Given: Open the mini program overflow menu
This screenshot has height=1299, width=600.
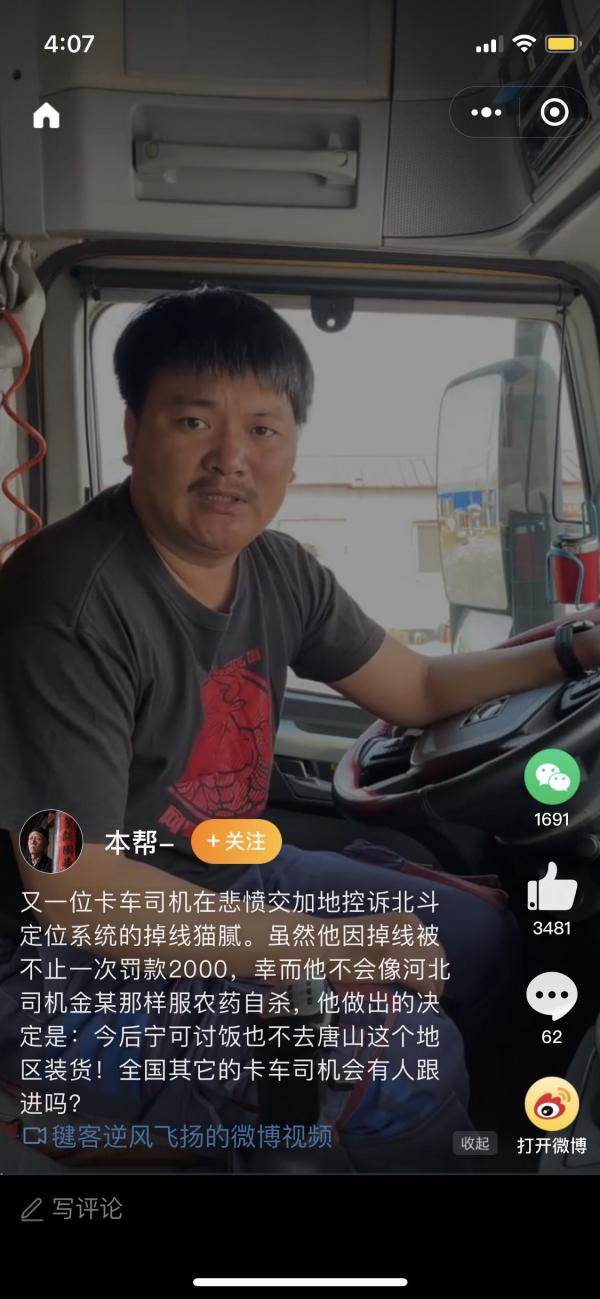Looking at the screenshot, I should 487,112.
